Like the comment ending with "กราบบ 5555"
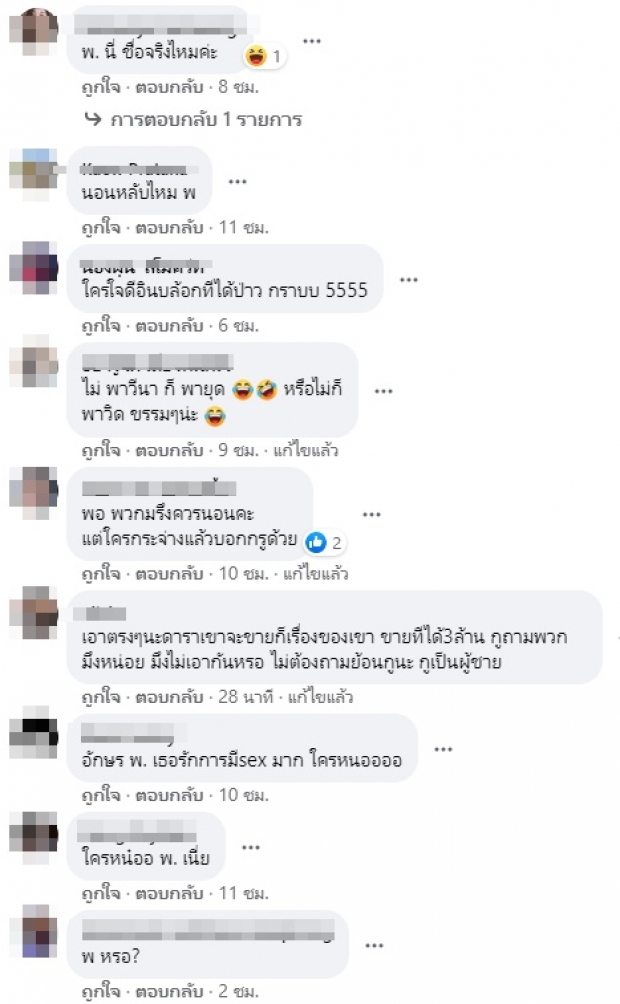This screenshot has width=620, height=1004. (101, 325)
